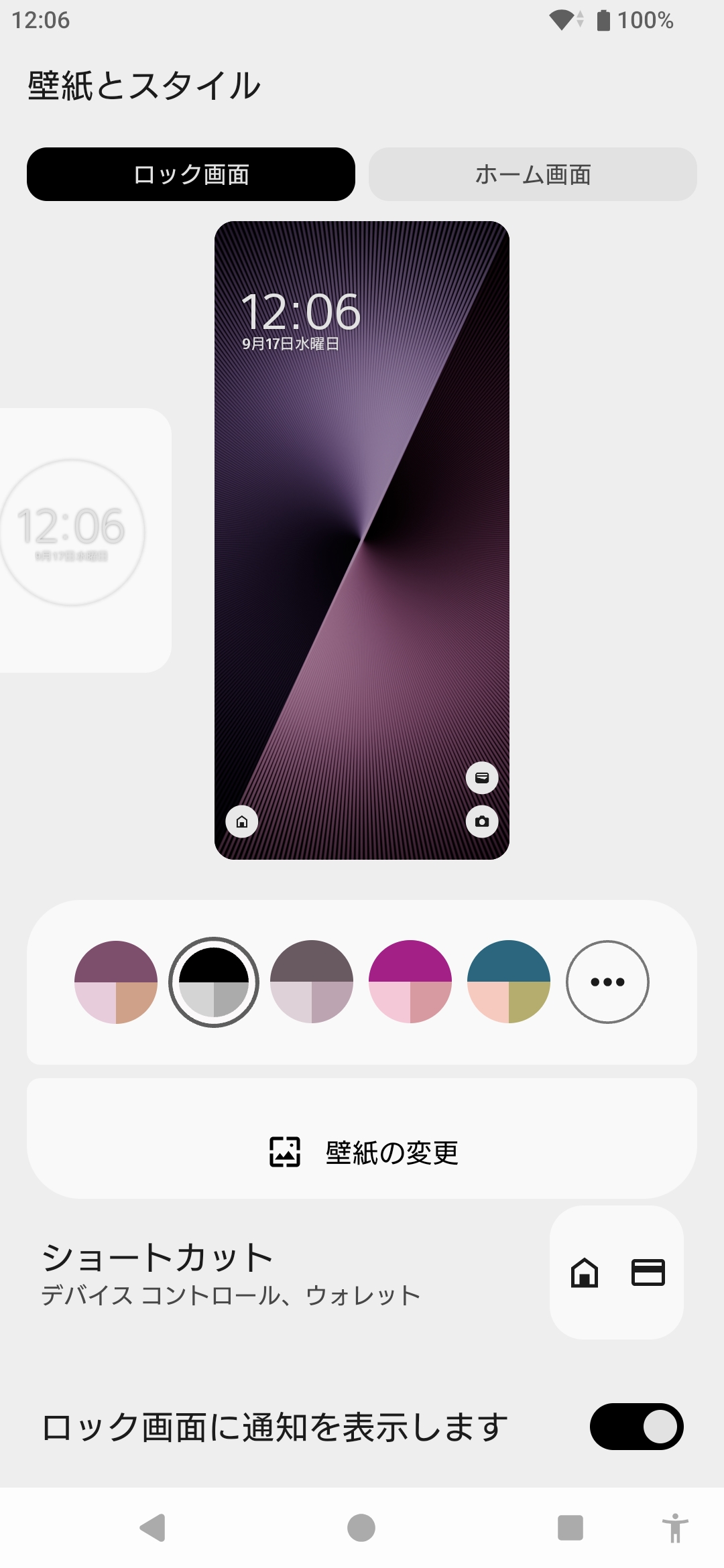Select the circular clock style preview

tap(72, 533)
